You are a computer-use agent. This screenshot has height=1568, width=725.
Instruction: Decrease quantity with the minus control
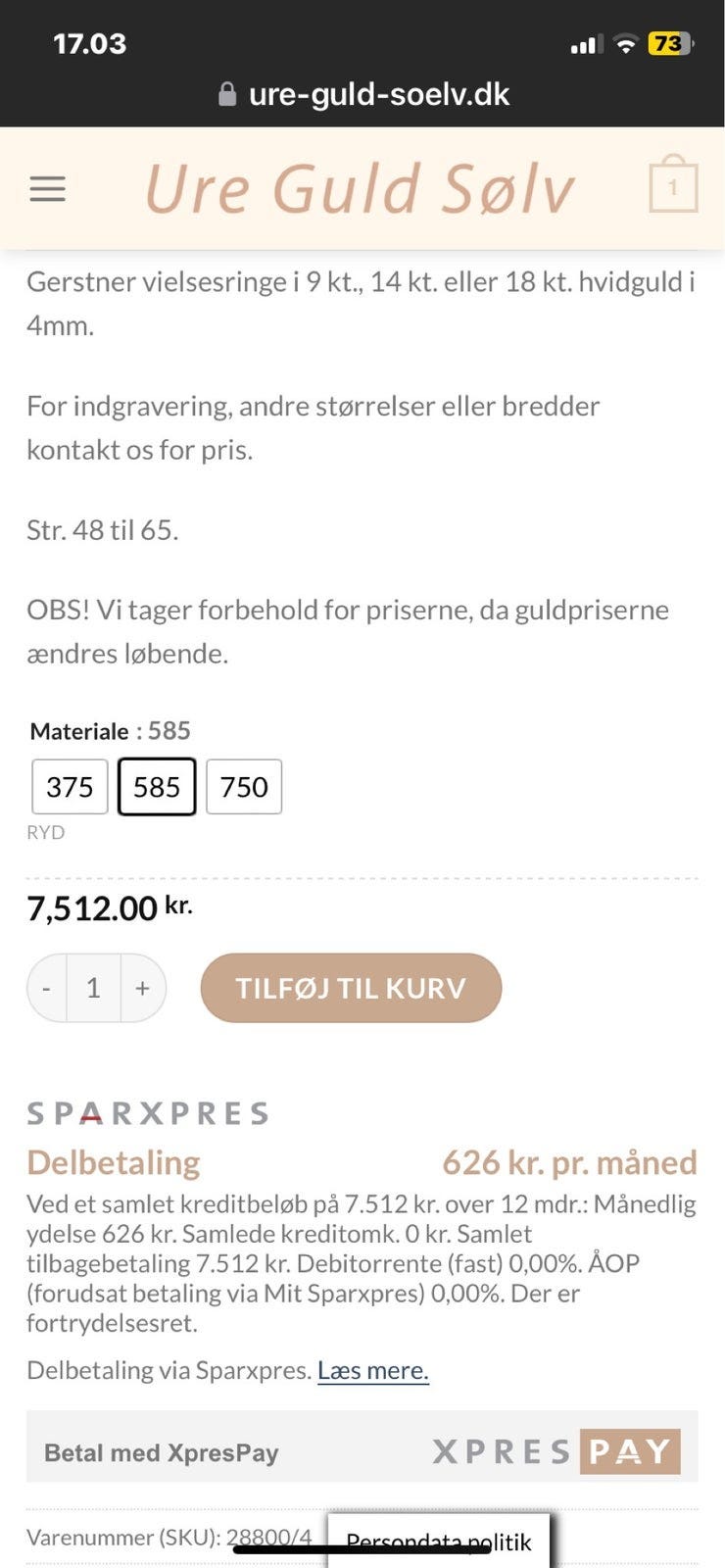(x=46, y=988)
